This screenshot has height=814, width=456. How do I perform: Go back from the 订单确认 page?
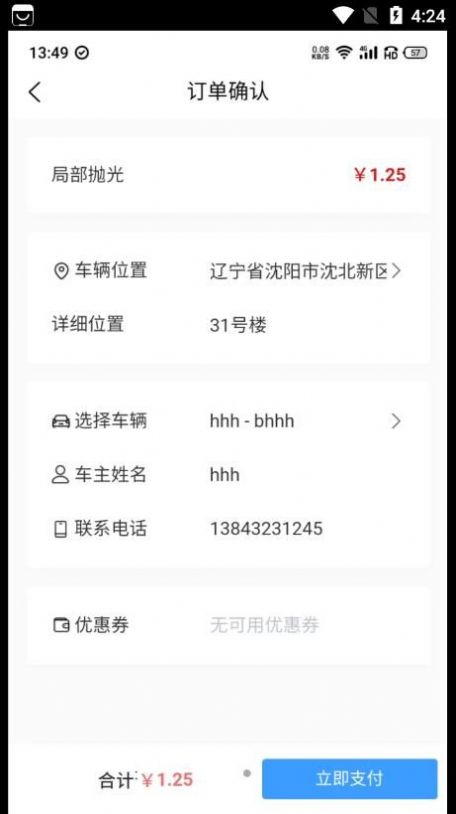click(x=35, y=92)
